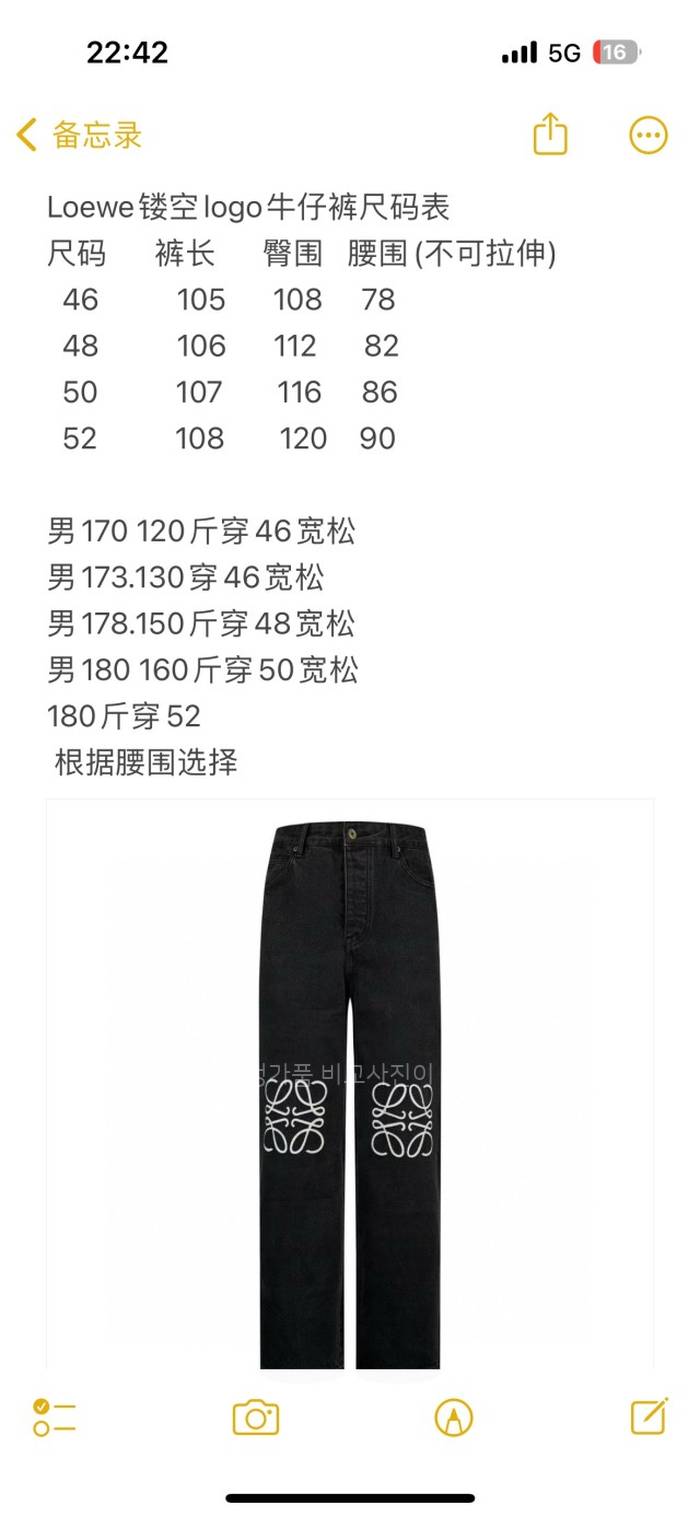Share this note

[550, 134]
